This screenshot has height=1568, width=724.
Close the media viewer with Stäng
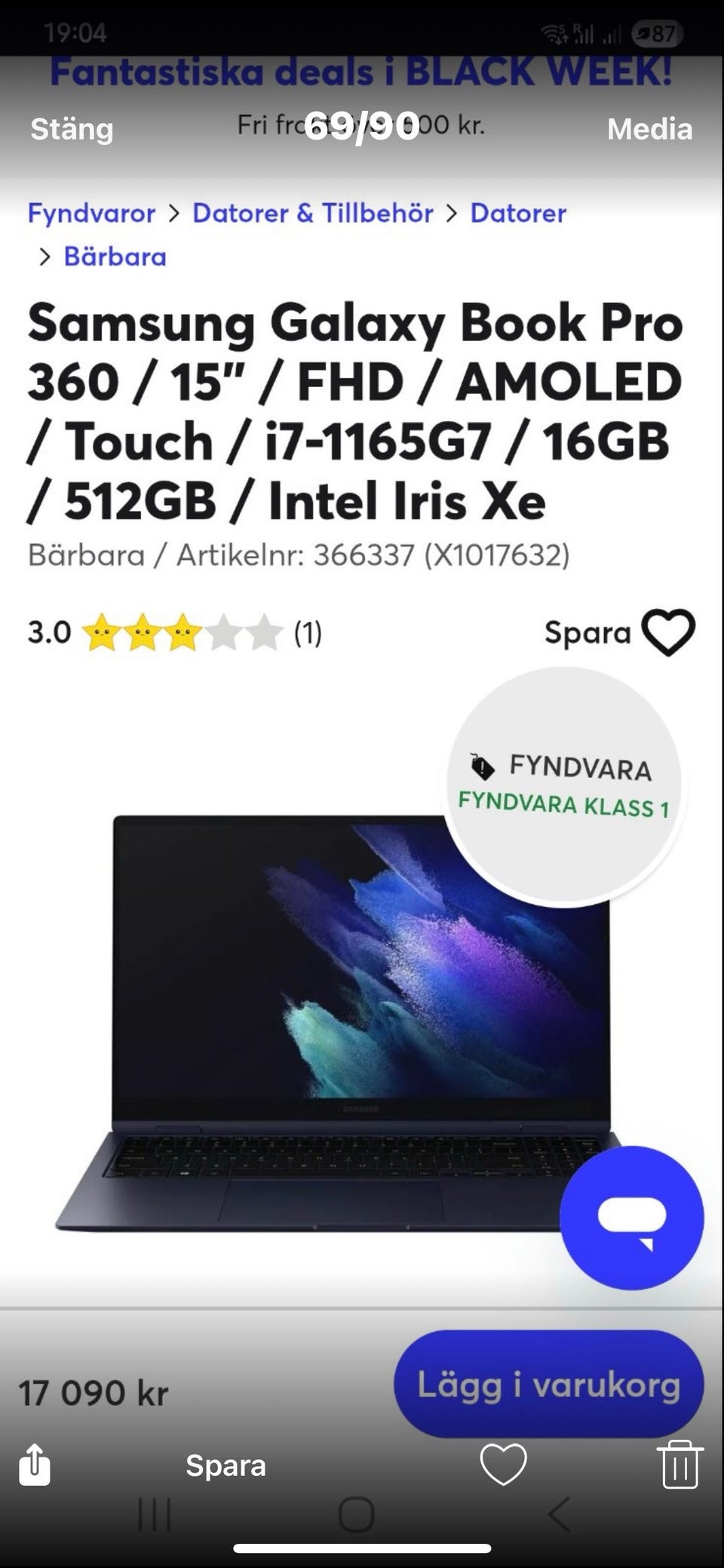click(72, 129)
